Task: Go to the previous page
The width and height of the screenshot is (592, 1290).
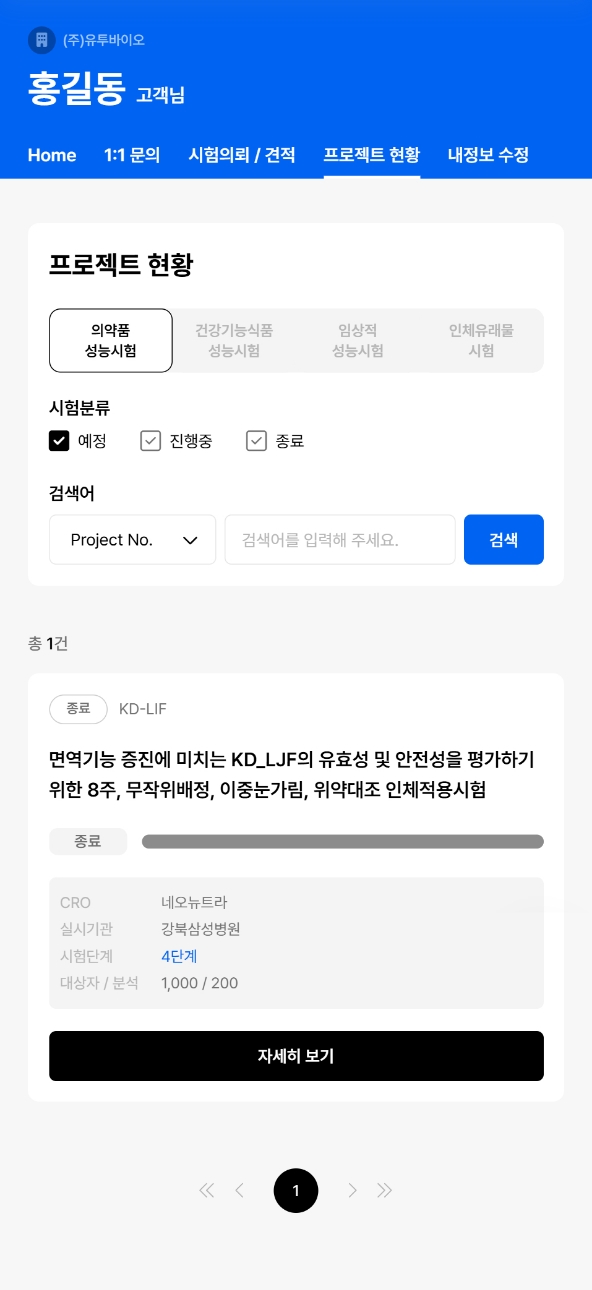Action: [240, 1190]
